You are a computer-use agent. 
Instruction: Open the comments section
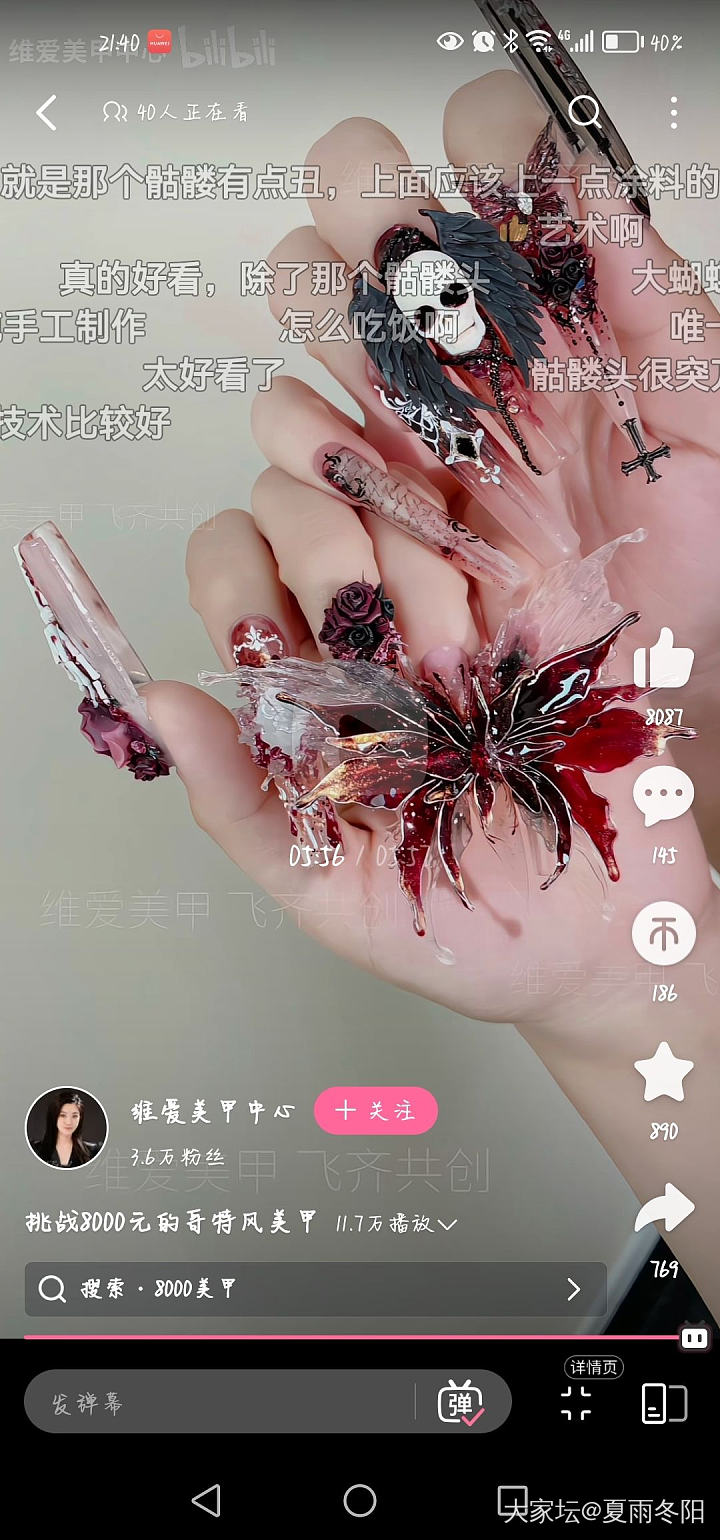(x=663, y=800)
